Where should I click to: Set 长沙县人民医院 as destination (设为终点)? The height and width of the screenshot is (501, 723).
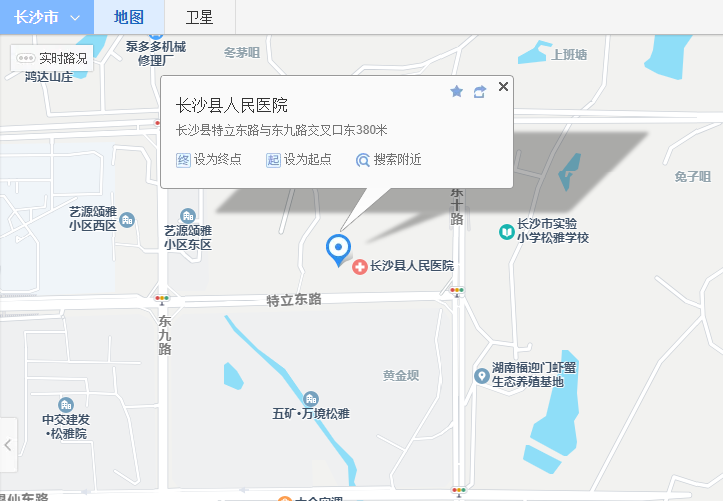click(x=209, y=159)
